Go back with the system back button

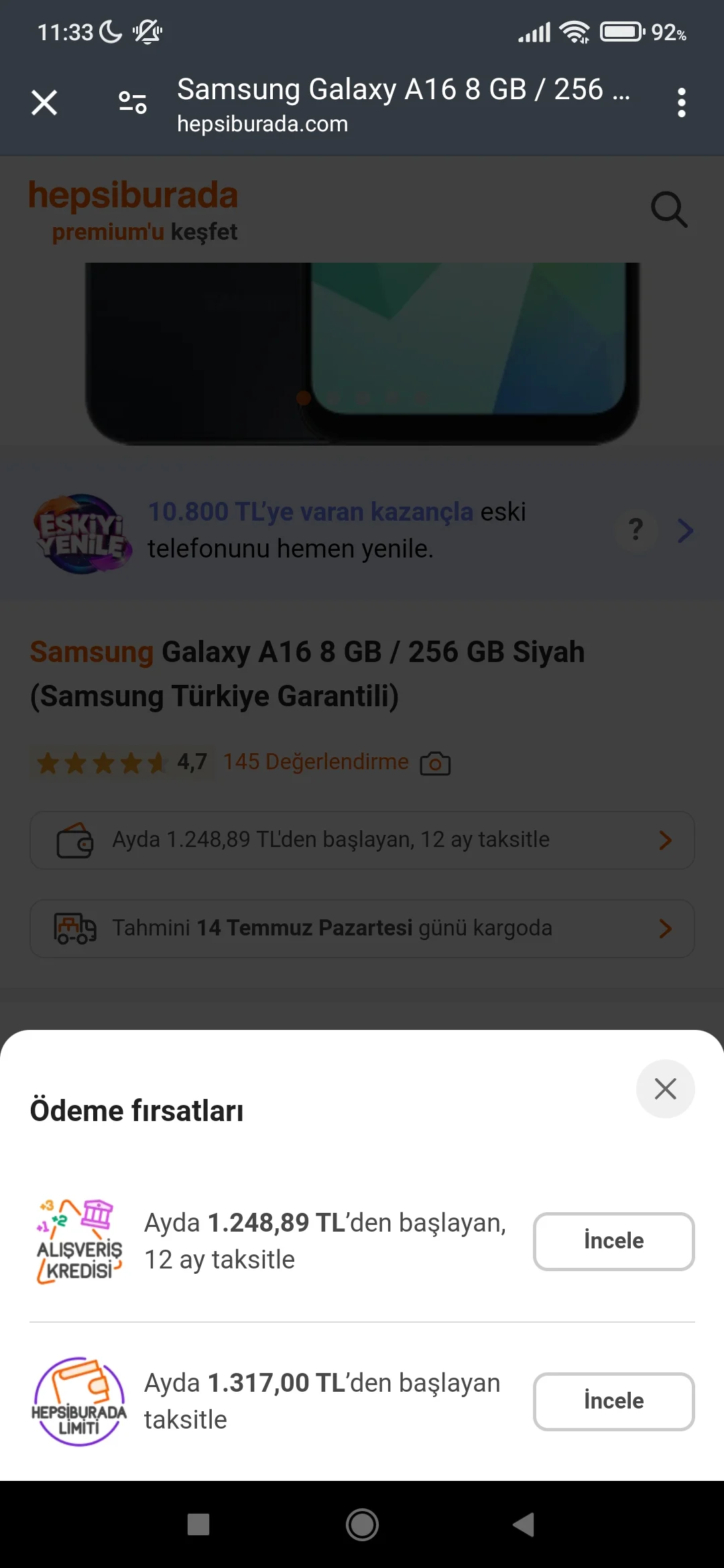pos(524,1524)
